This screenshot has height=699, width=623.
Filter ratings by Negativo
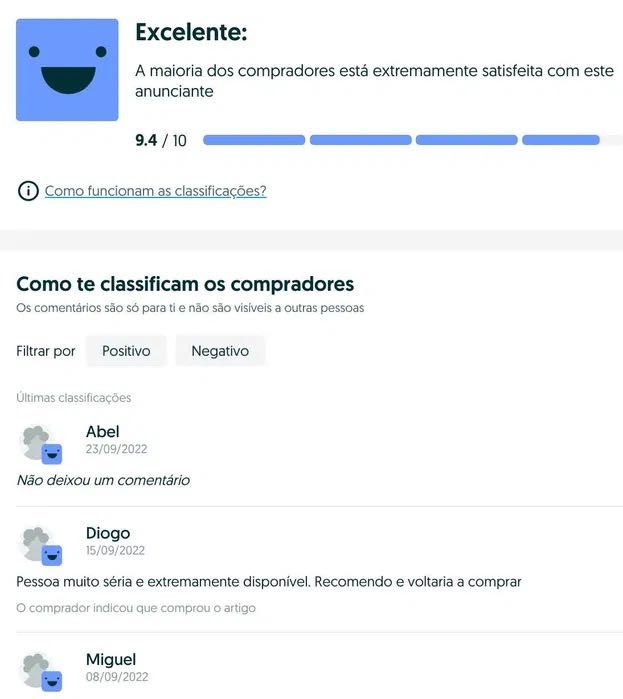pyautogui.click(x=220, y=351)
